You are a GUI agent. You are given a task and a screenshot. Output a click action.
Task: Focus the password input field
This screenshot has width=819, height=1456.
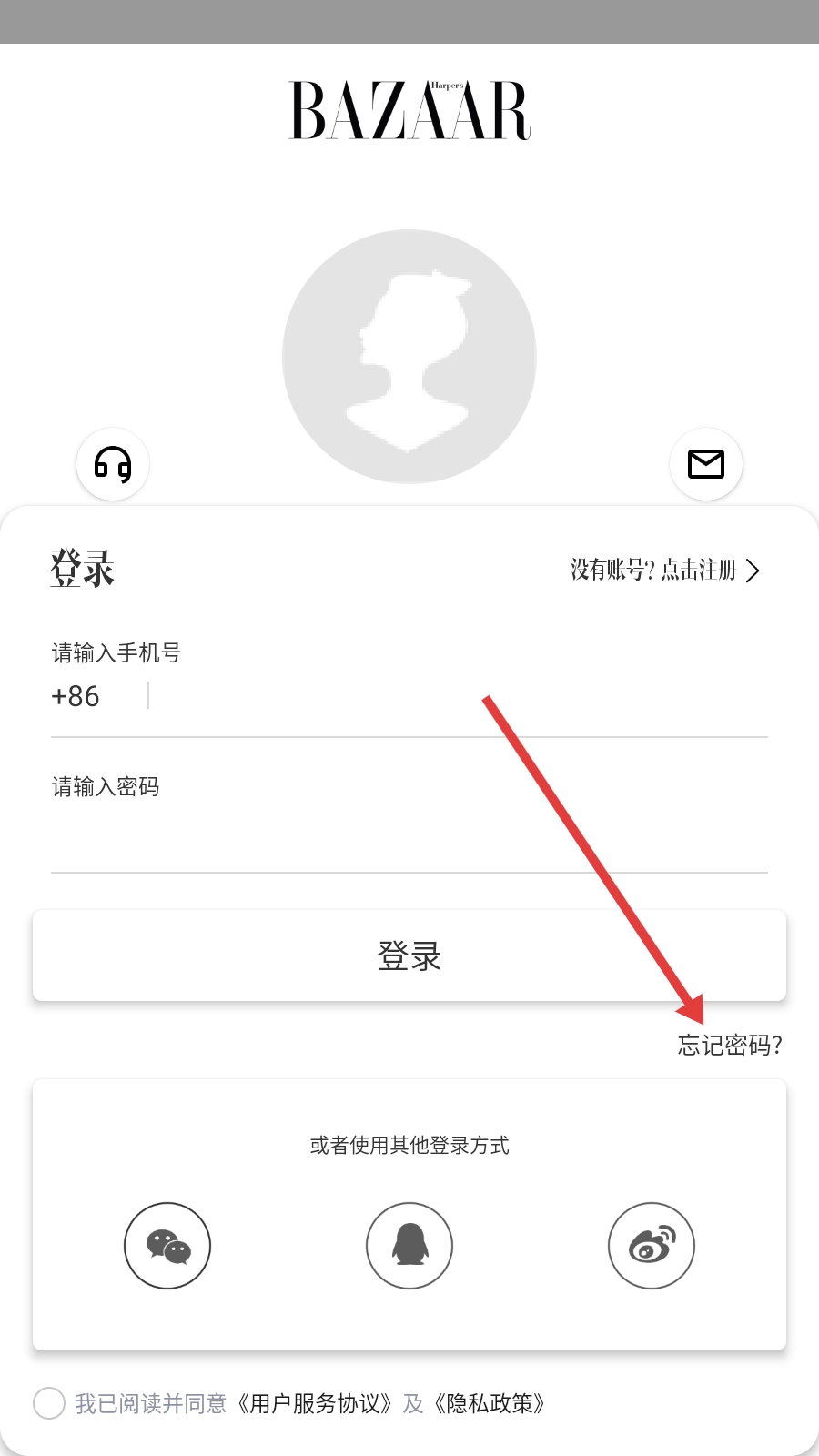[409, 833]
